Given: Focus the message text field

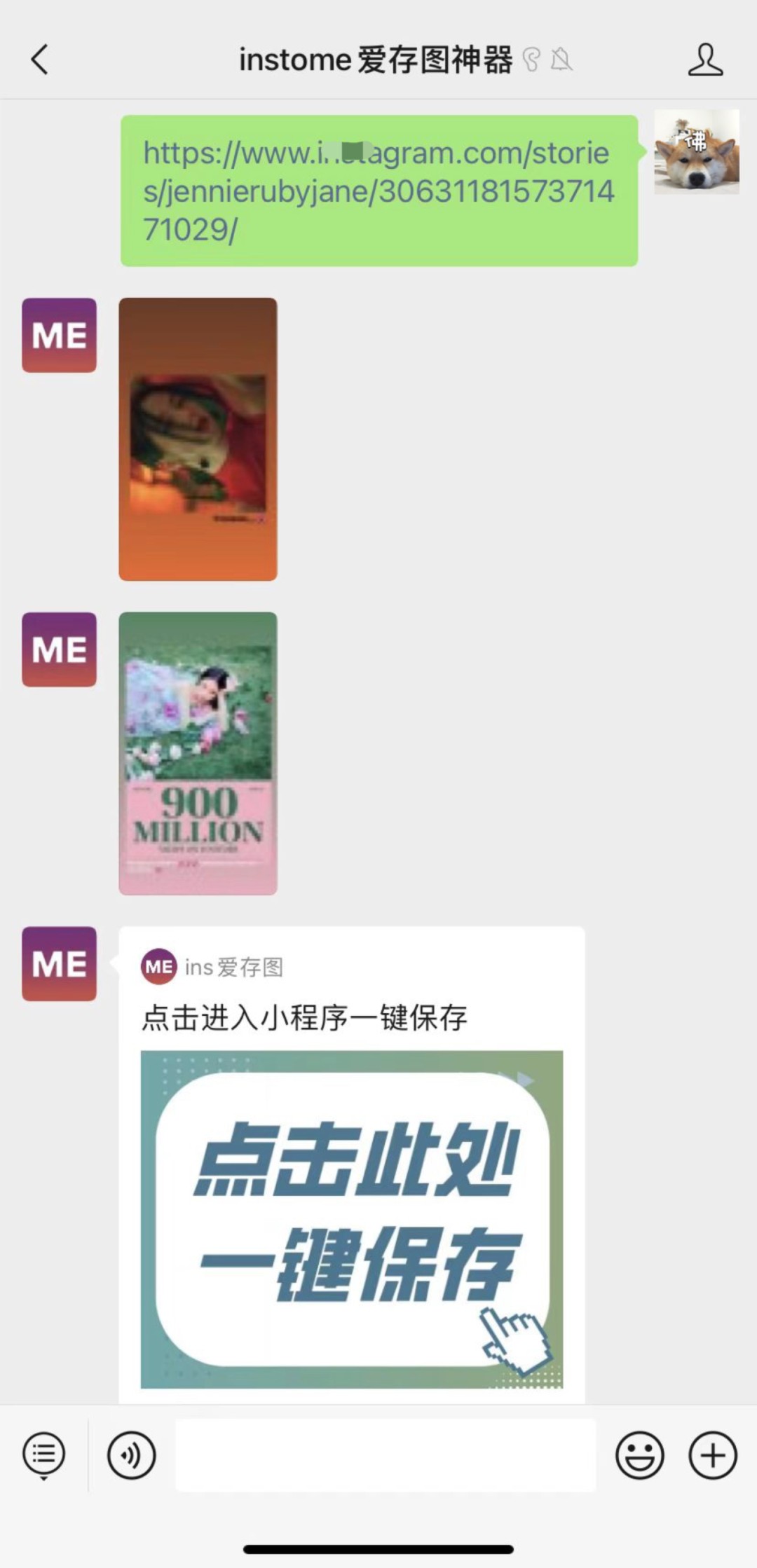Looking at the screenshot, I should (x=386, y=1455).
